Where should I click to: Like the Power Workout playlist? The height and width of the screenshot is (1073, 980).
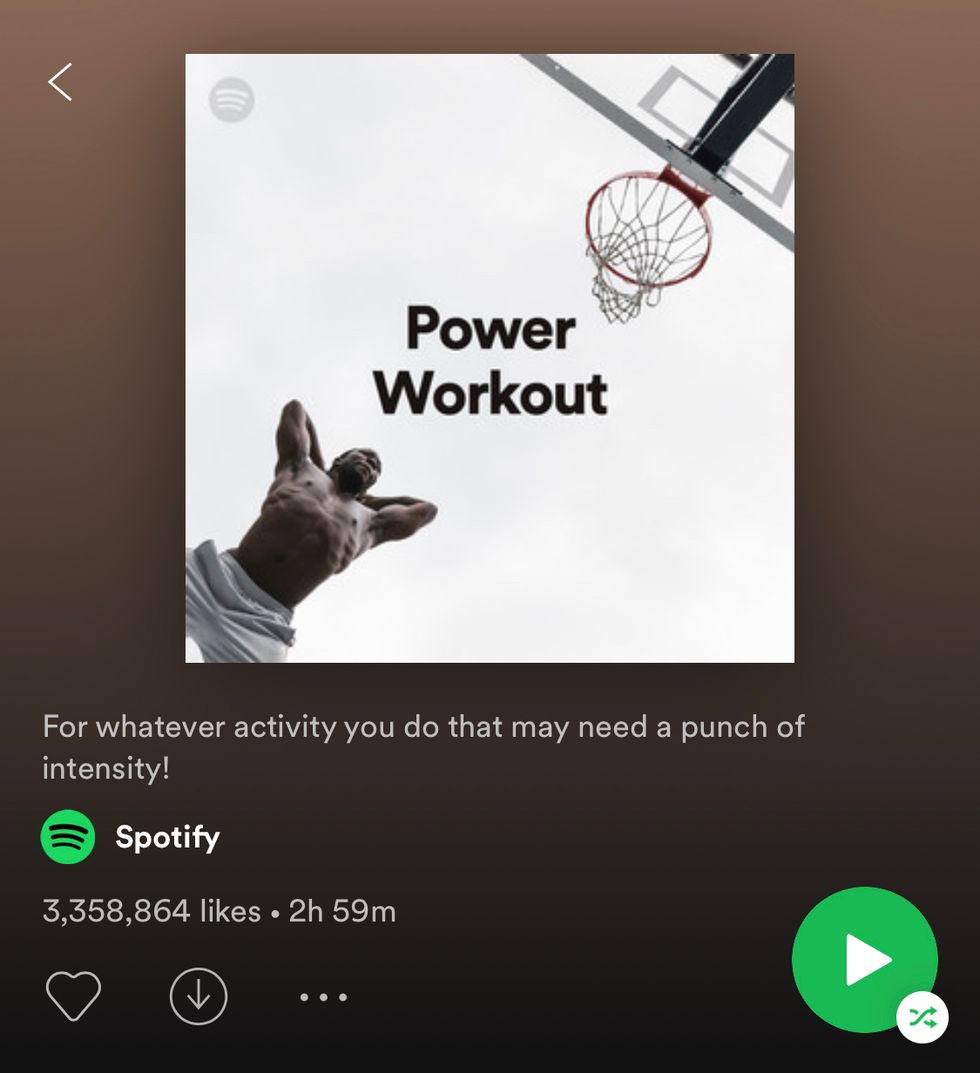click(74, 996)
